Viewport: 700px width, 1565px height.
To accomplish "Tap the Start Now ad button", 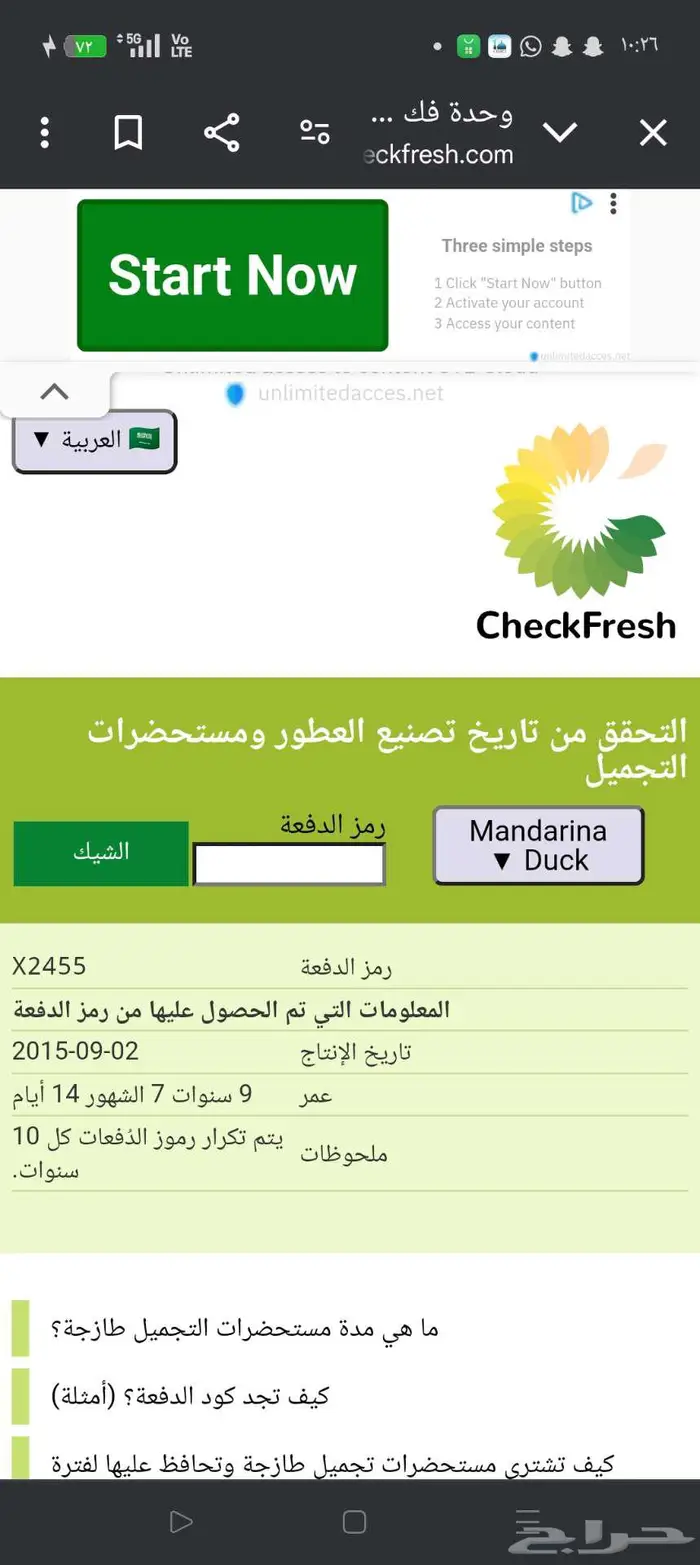I will [x=232, y=275].
